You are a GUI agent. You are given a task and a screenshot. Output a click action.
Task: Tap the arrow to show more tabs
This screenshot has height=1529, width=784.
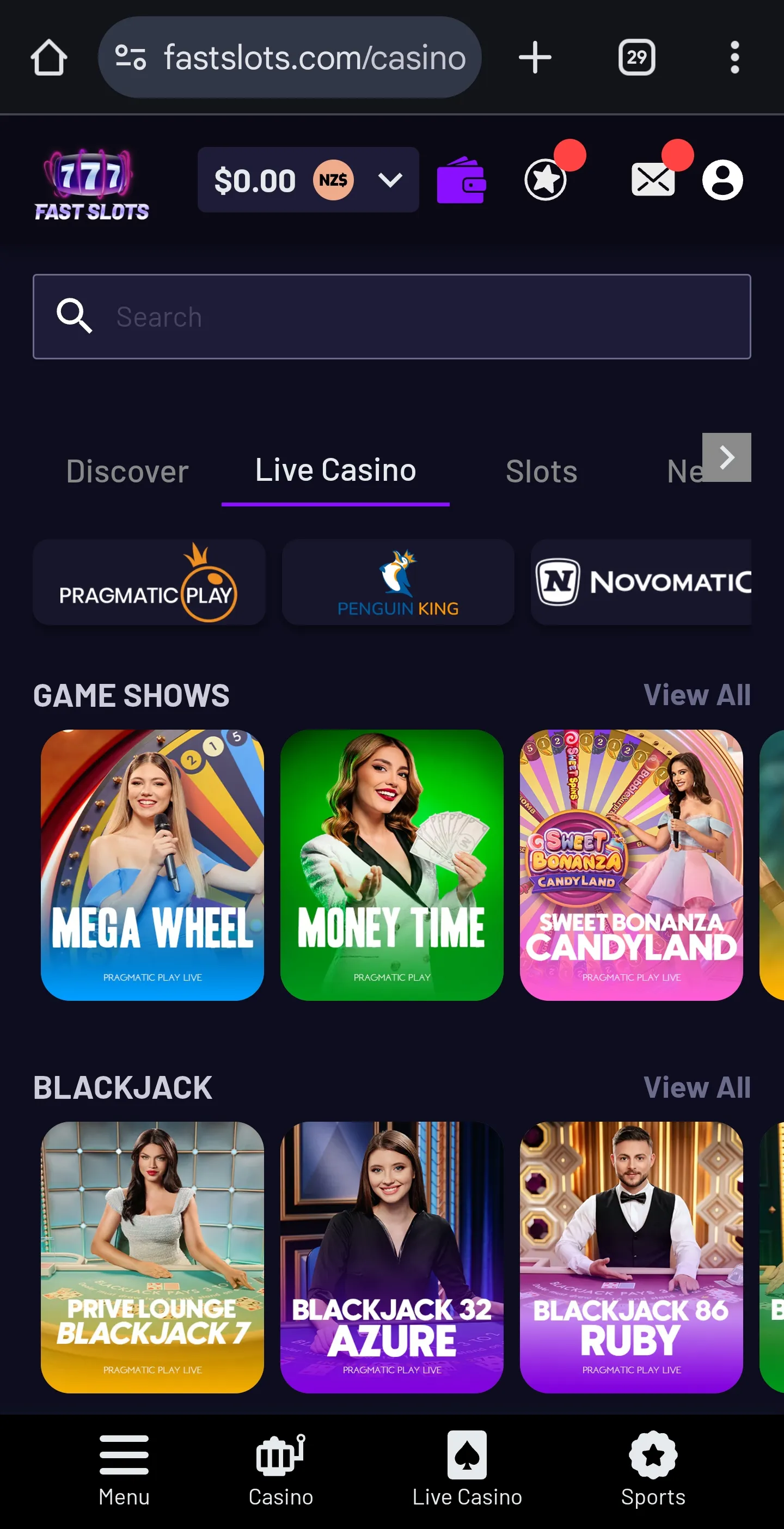(726, 457)
